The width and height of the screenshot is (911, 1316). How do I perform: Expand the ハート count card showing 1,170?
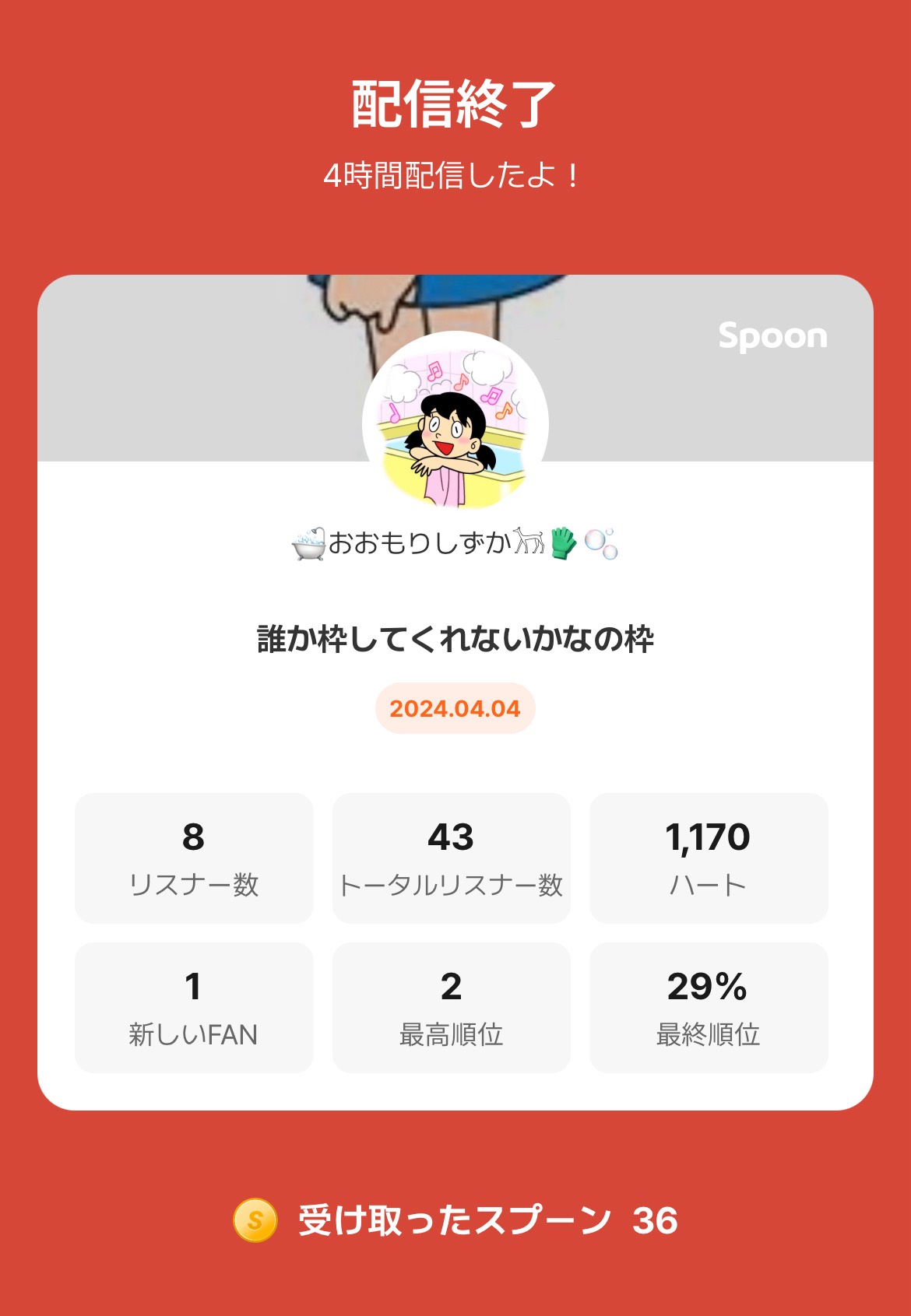[x=708, y=858]
